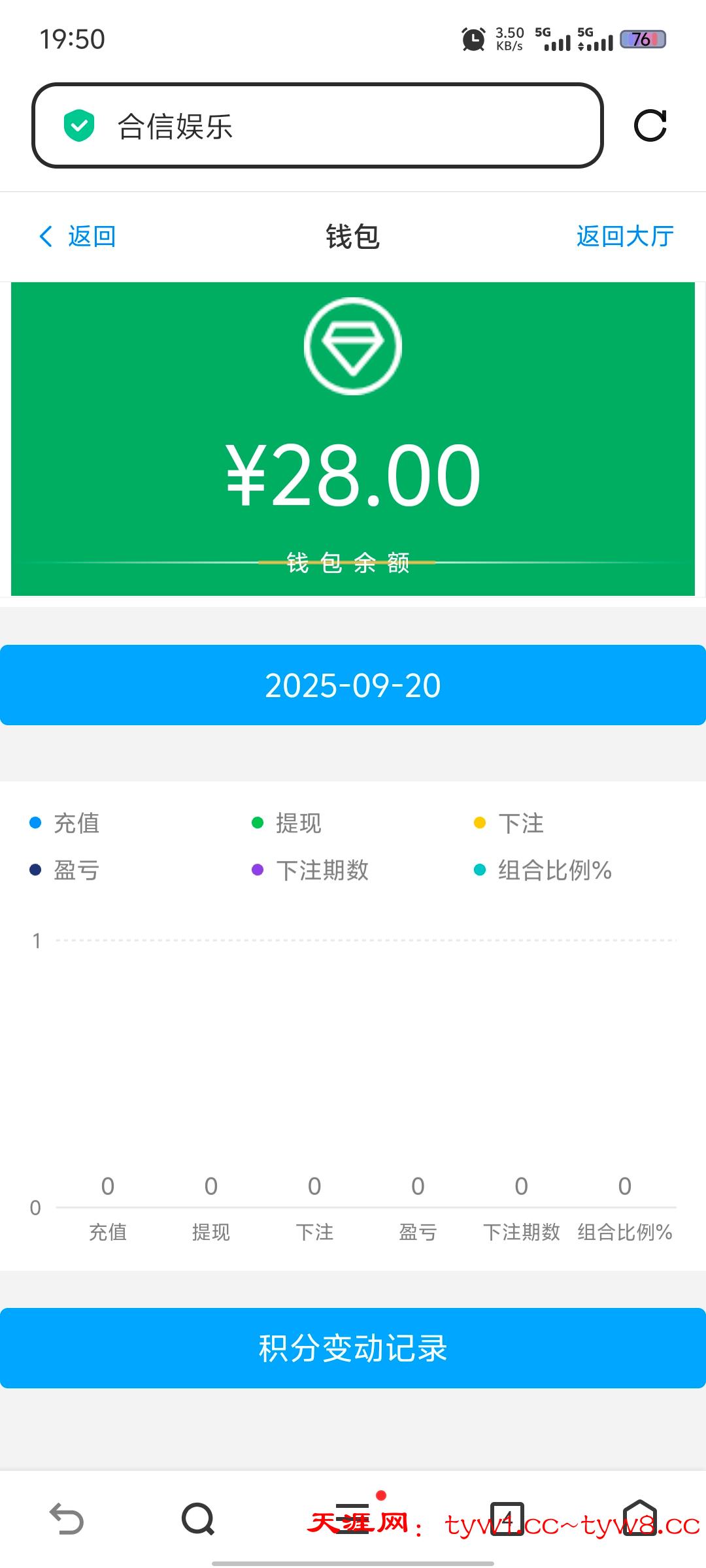
Task: Toggle the 充值 legend in chart
Action: coord(75,824)
